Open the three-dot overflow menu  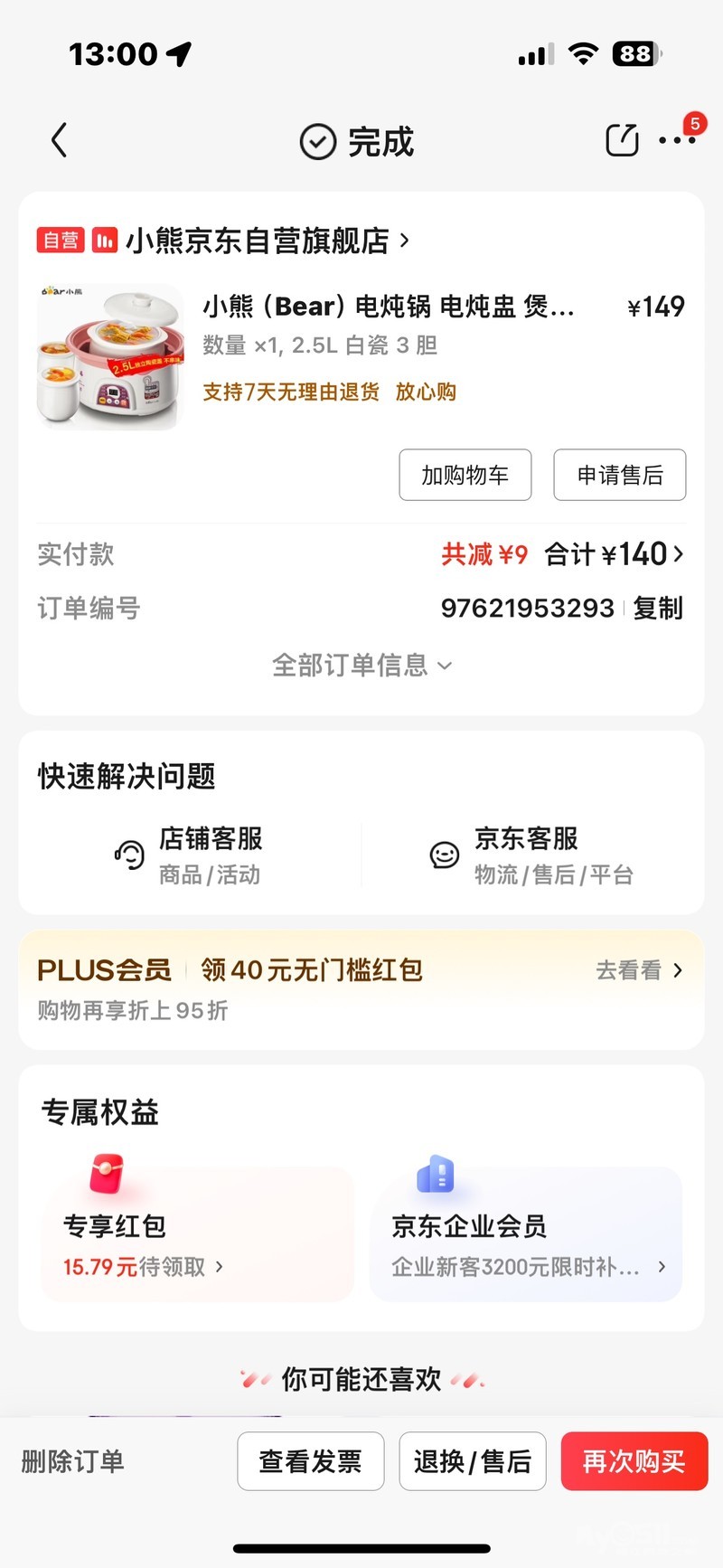(x=676, y=140)
